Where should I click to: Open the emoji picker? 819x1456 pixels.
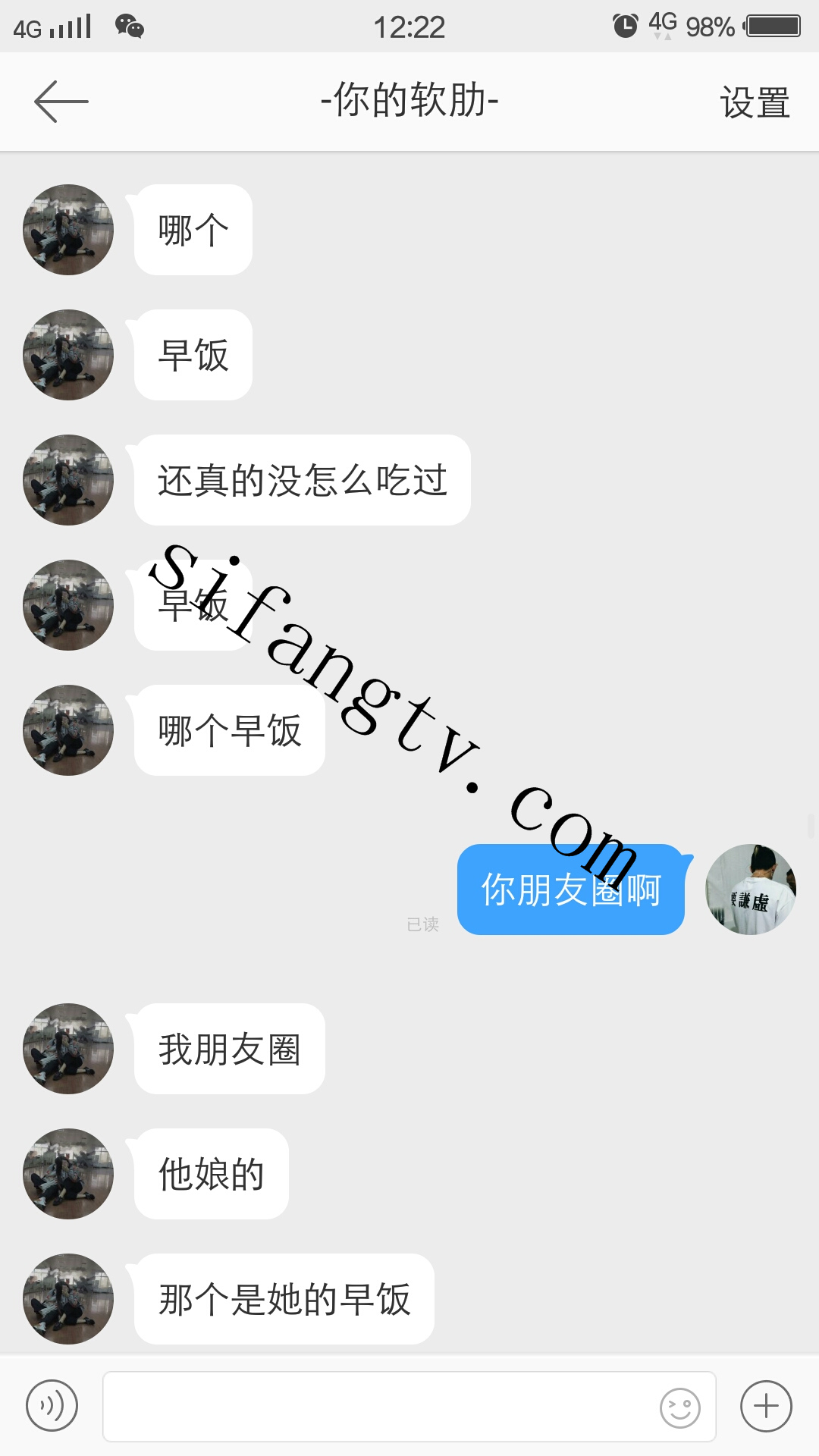click(x=679, y=1408)
